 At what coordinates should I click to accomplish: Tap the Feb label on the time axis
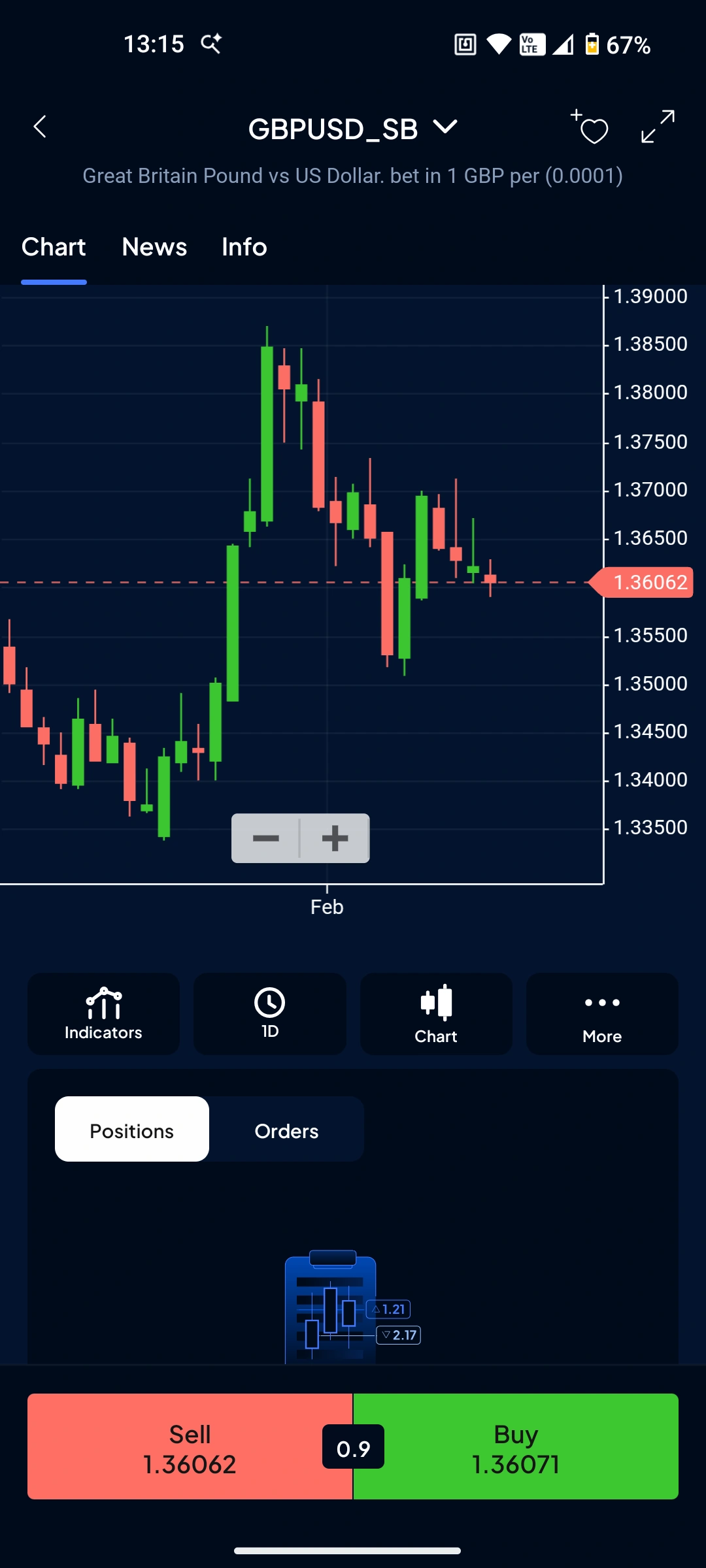click(327, 906)
